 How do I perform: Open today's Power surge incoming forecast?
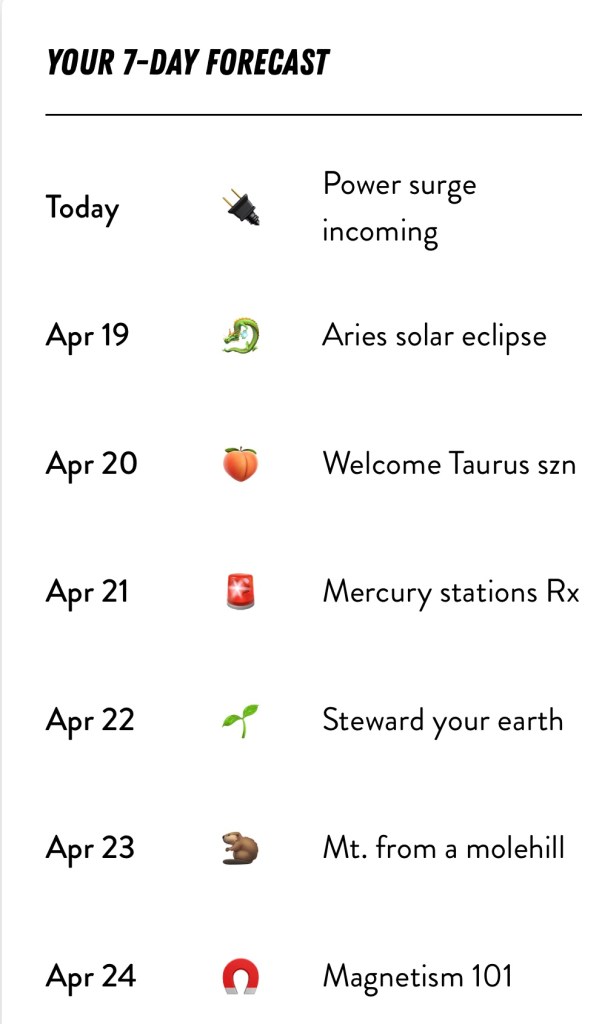click(398, 208)
